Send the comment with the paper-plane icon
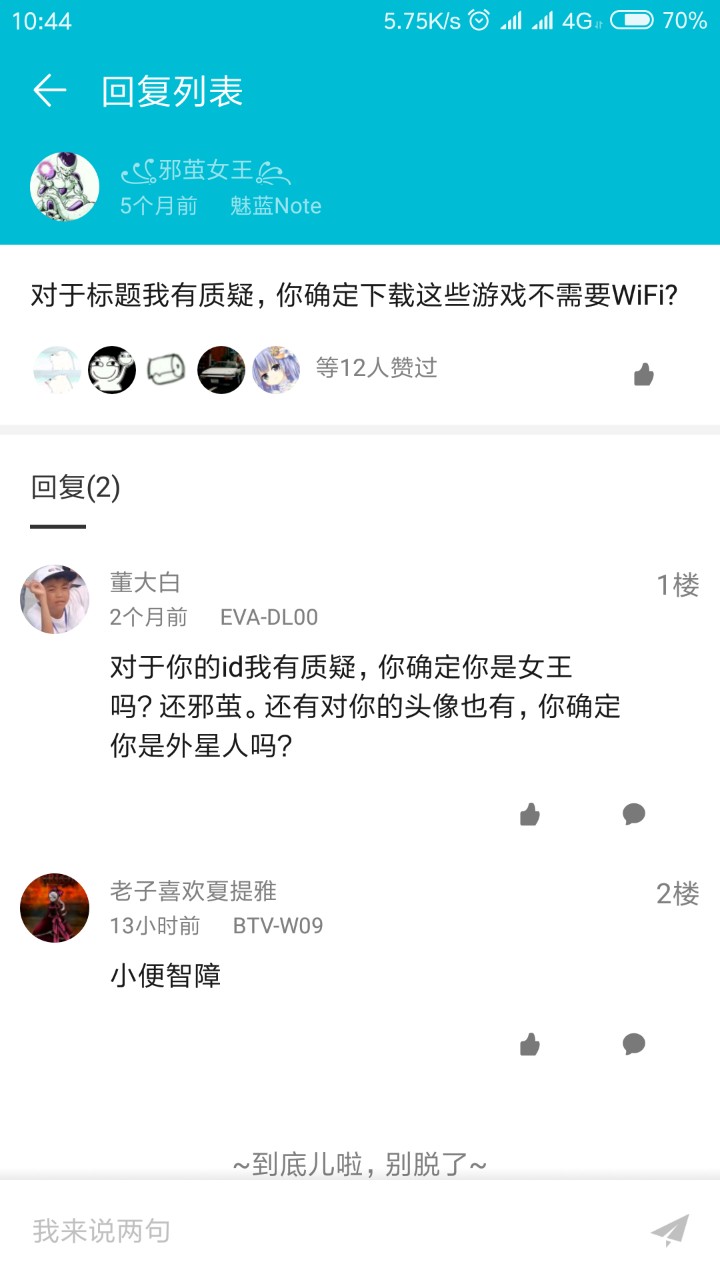 (669, 1231)
